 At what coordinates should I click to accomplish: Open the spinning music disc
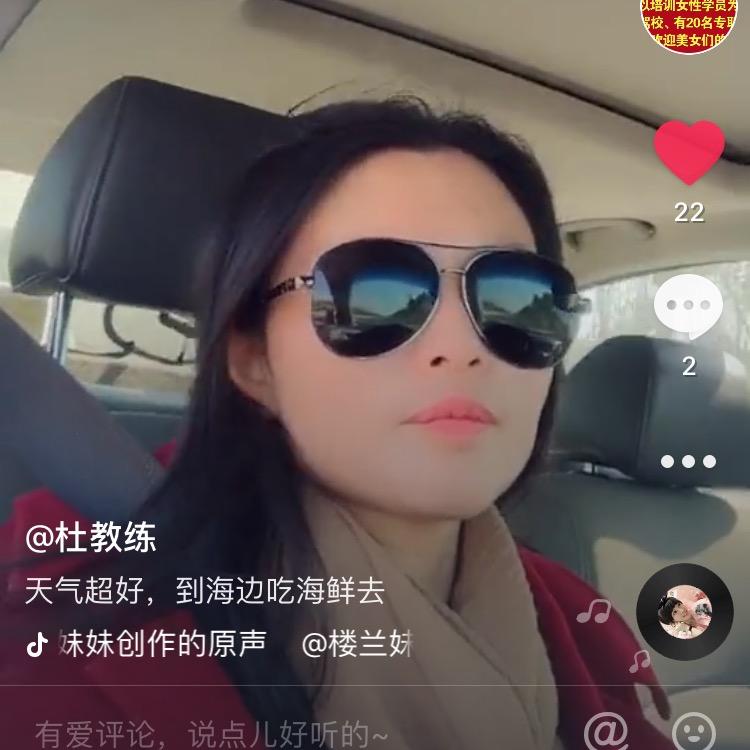tap(685, 611)
